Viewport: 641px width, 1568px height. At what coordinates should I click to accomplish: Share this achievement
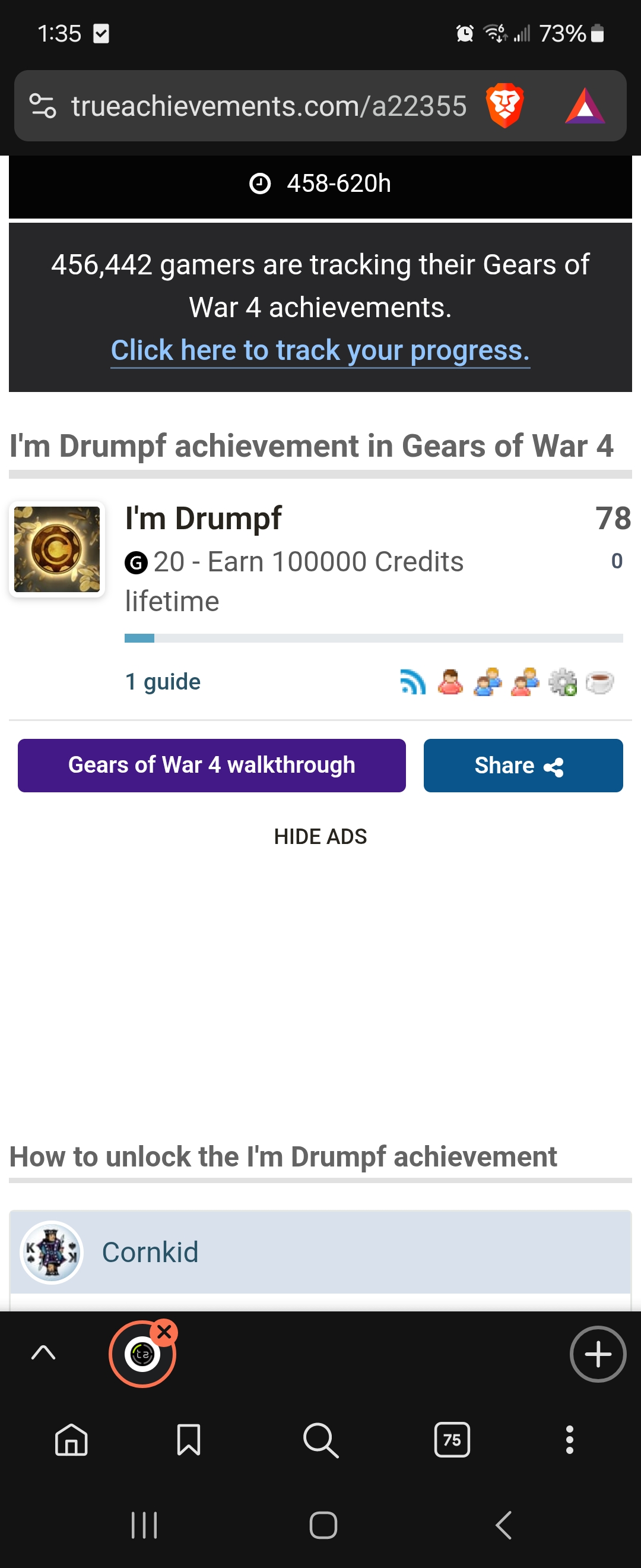click(522, 765)
